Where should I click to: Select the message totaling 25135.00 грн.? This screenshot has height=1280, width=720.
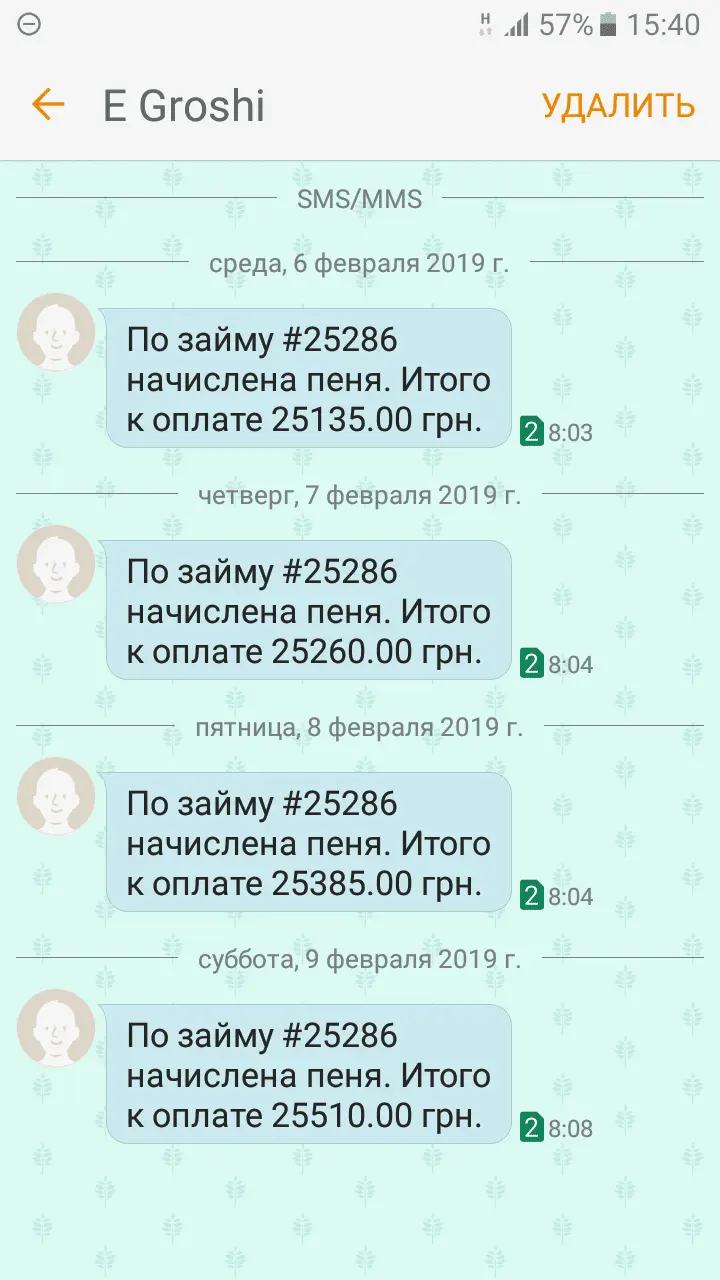pos(308,379)
